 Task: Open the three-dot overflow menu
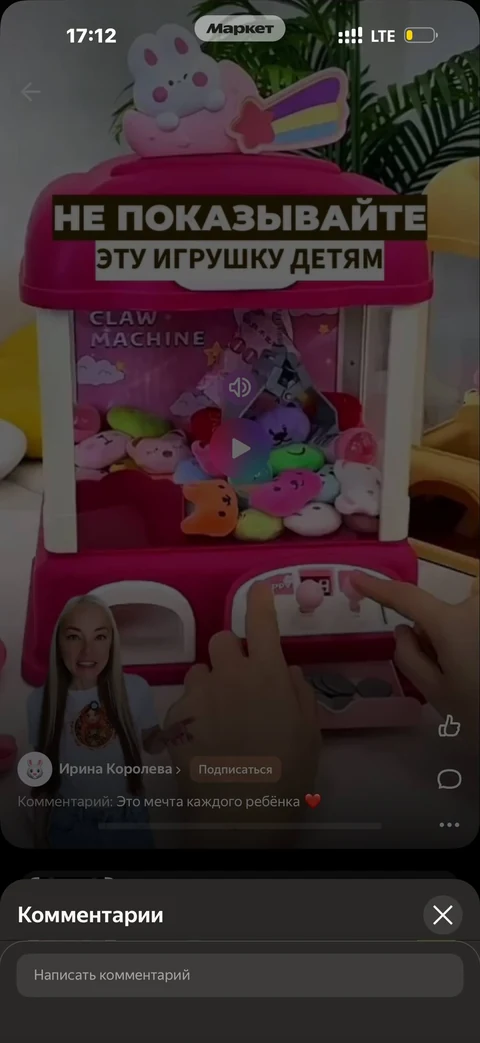coord(449,825)
